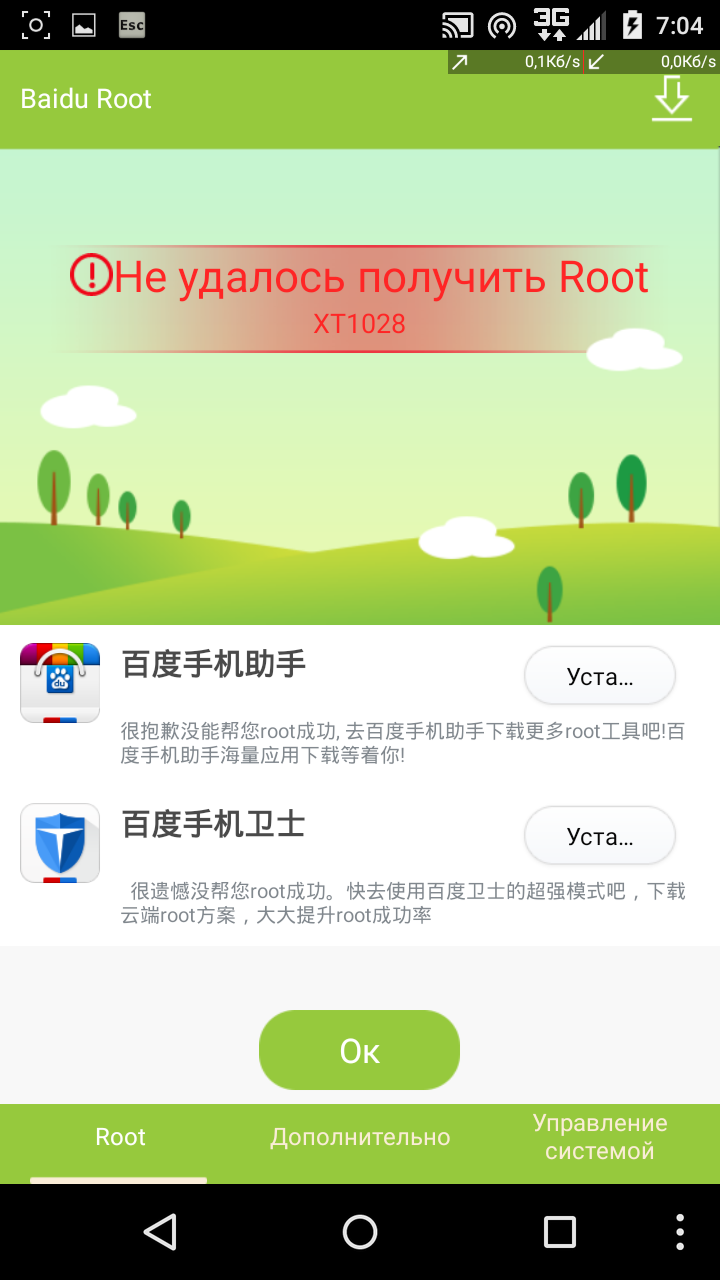Switch to the Дополнительно tab
Screen dimensions: 720x1280
(360, 1137)
